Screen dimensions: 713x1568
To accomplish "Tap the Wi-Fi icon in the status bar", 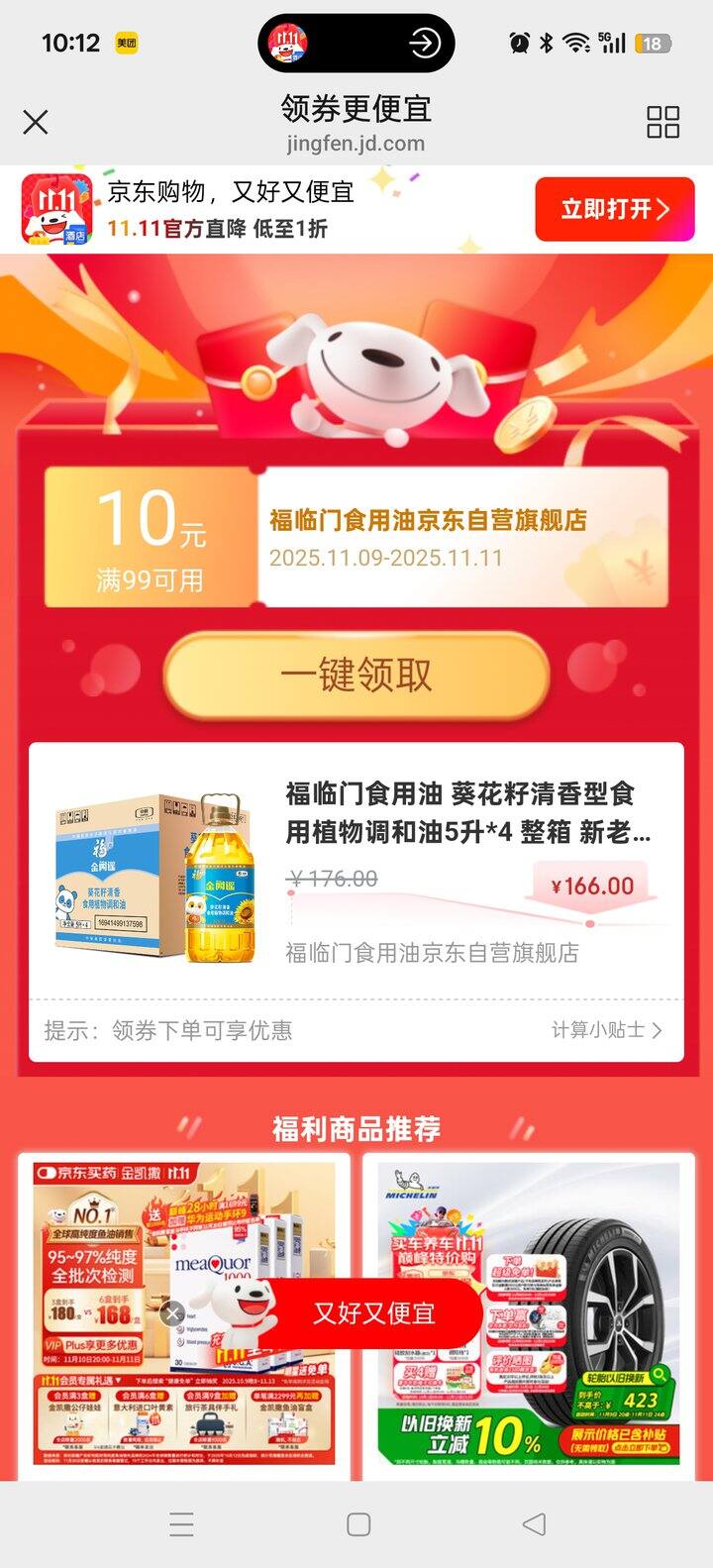I will coord(572,43).
